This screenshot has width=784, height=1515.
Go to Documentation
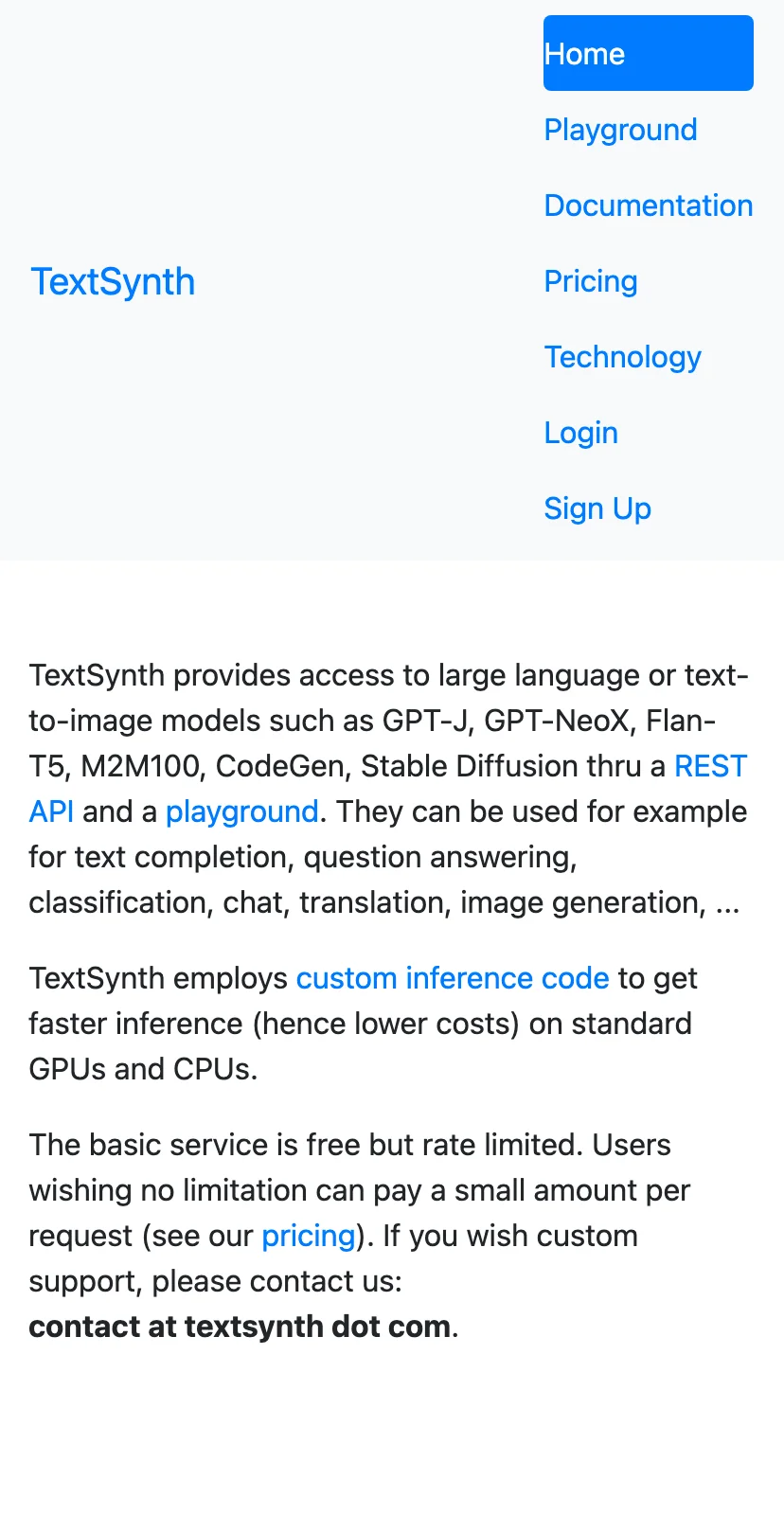click(x=649, y=205)
